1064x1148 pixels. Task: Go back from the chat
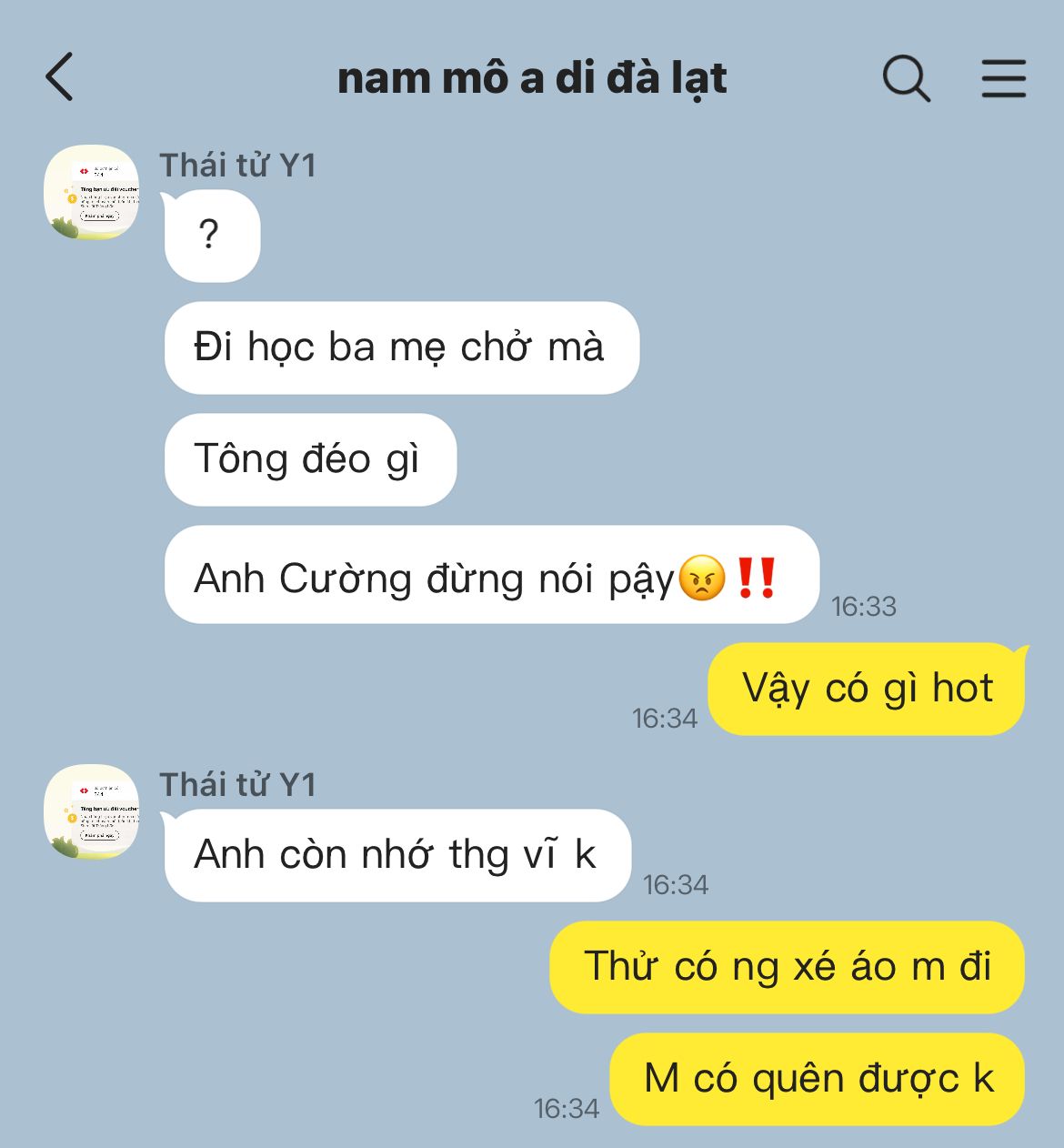point(60,76)
